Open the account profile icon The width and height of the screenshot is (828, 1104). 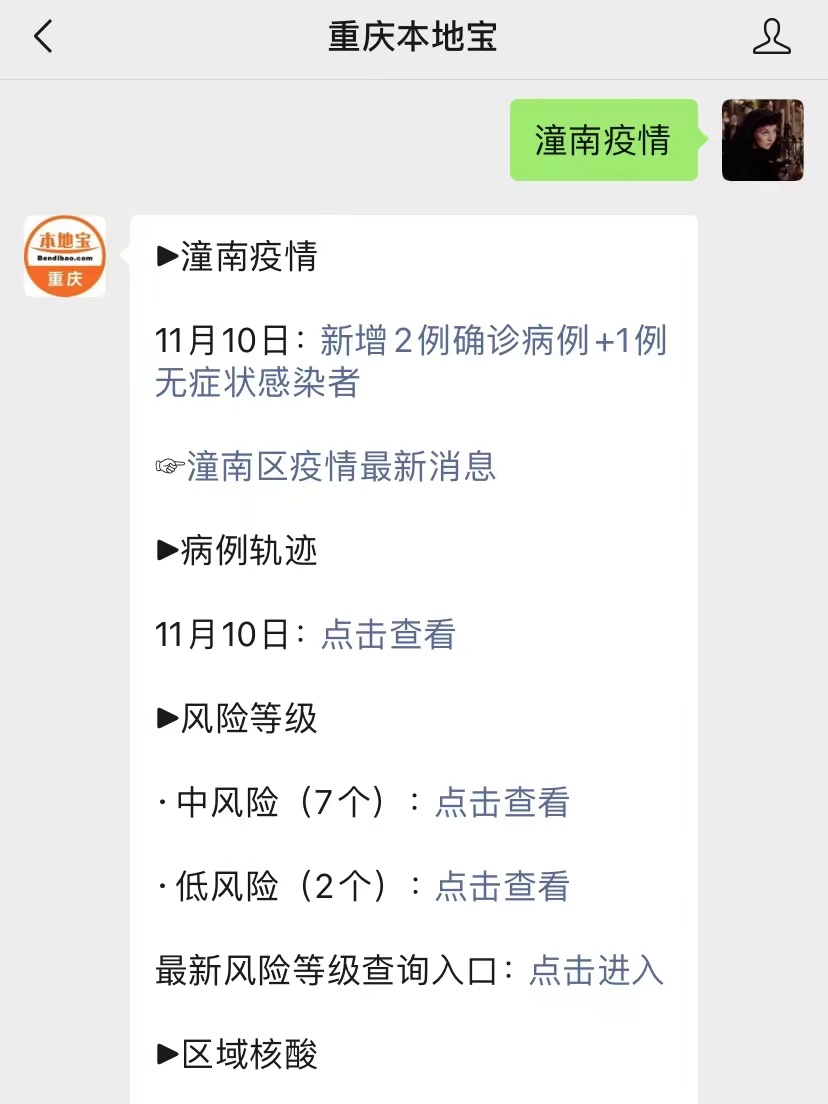(771, 38)
